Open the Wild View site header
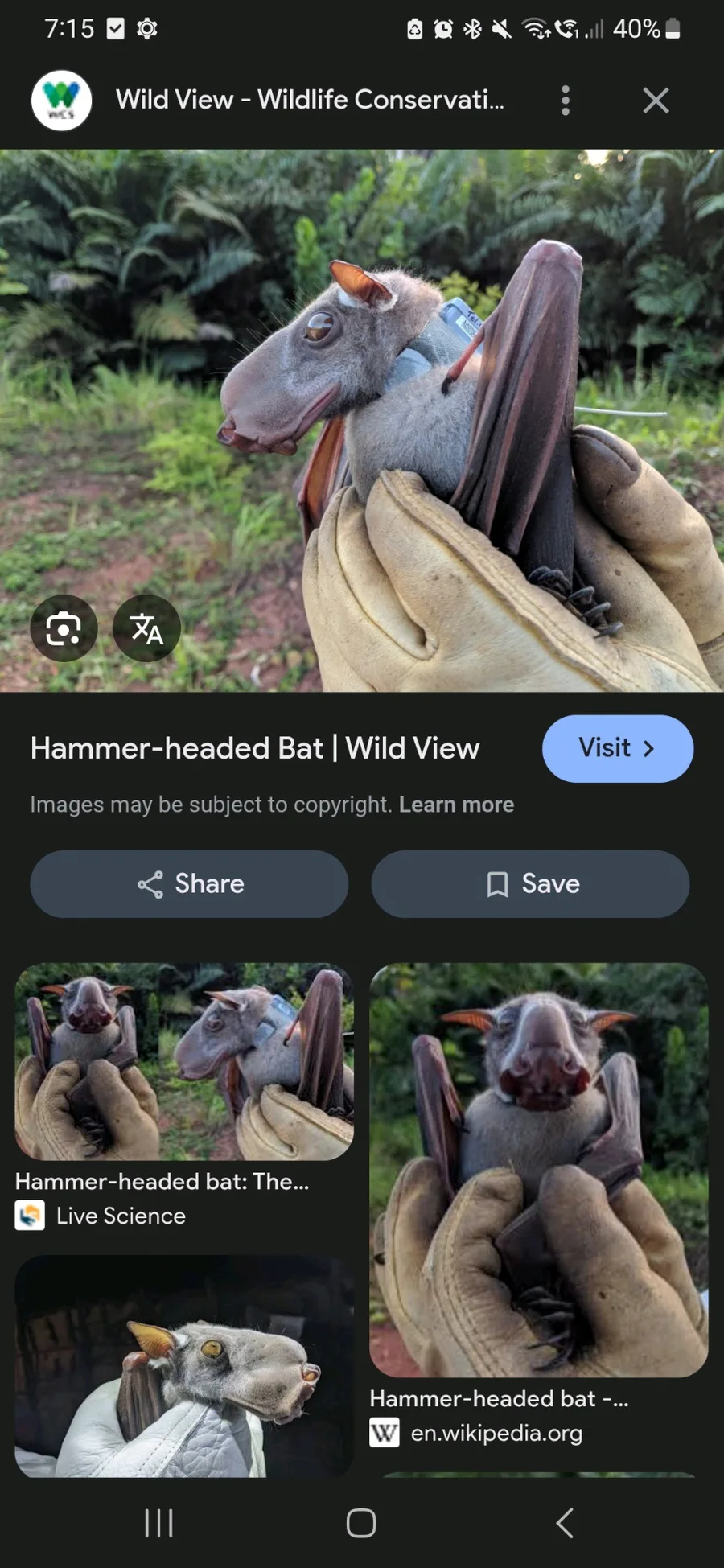 pyautogui.click(x=310, y=100)
